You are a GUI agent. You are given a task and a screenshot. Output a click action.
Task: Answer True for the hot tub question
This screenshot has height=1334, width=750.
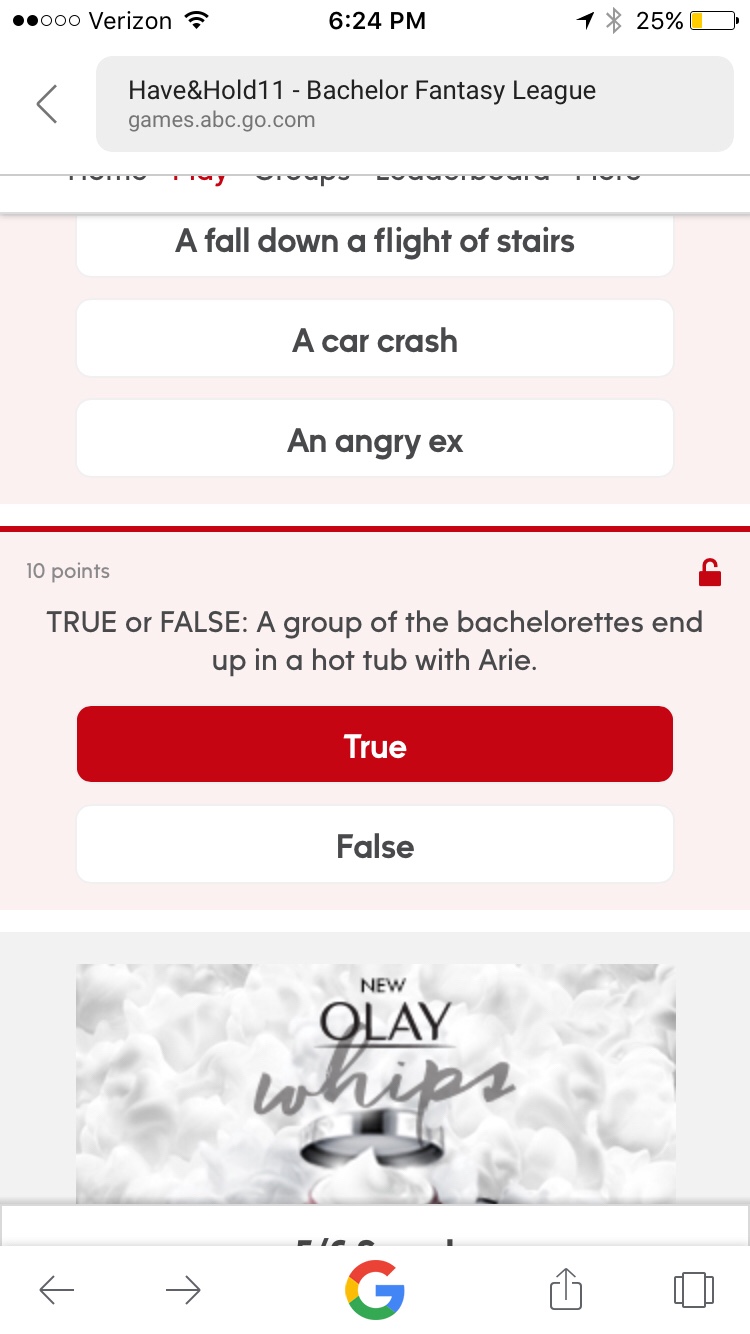click(x=375, y=745)
